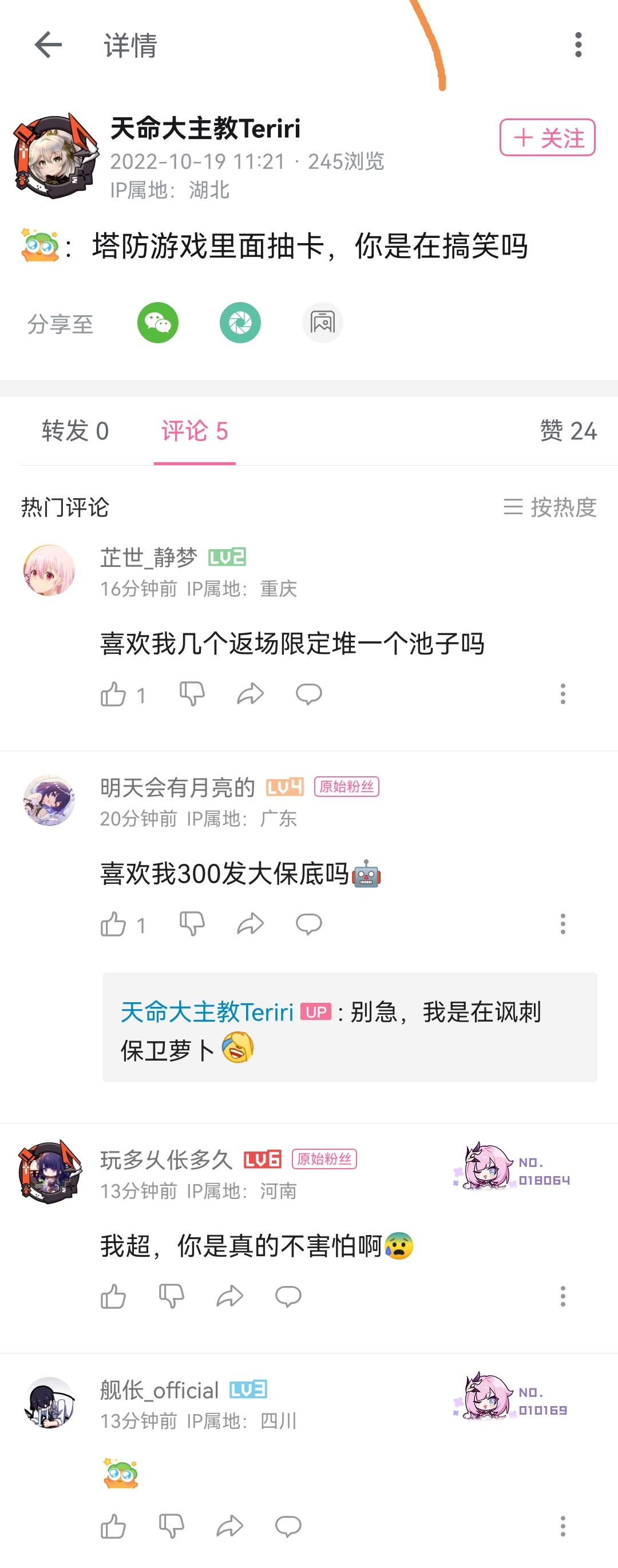The image size is (618, 1568).
Task: Share 明天会有月亮的's comment
Action: 250,924
